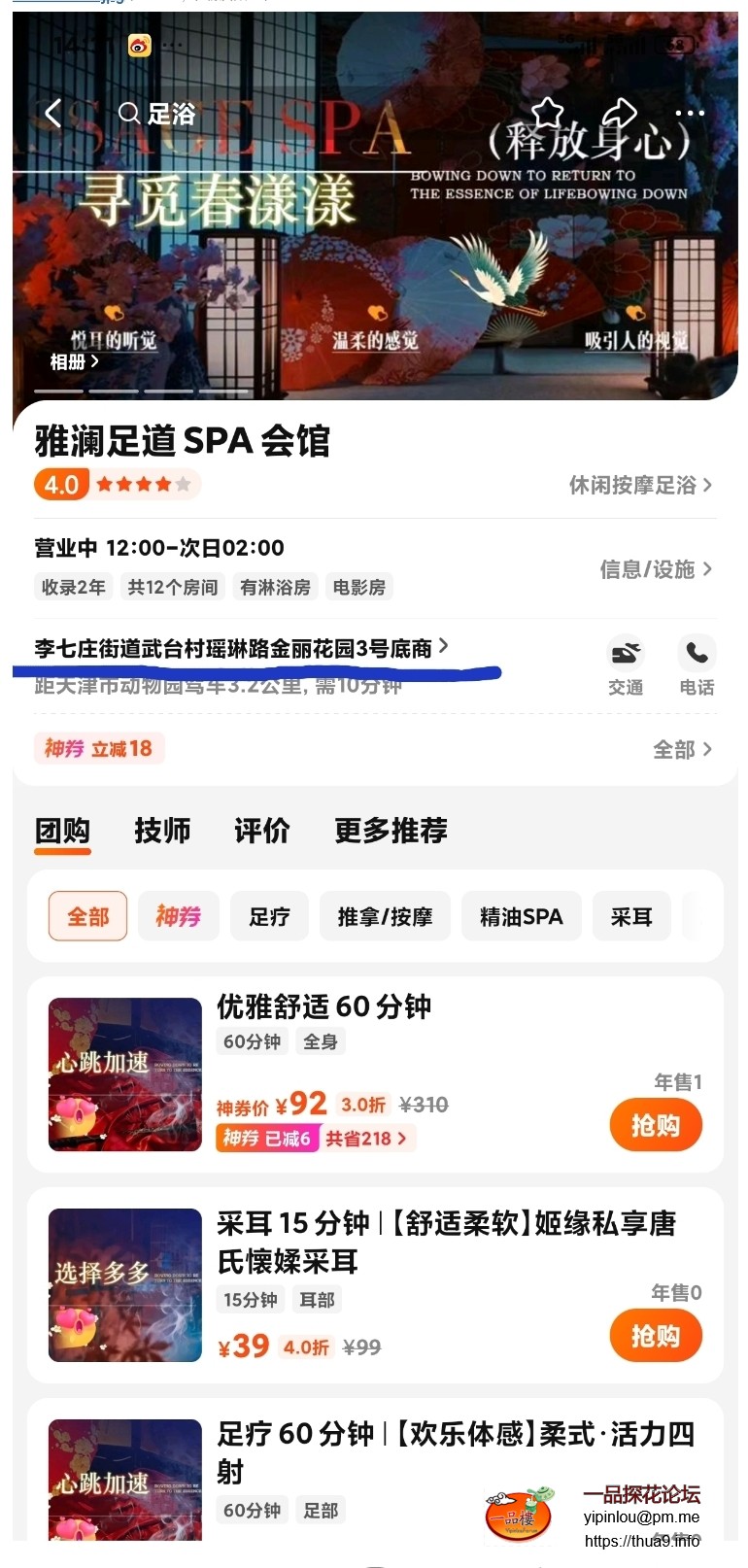Image resolution: width=748 pixels, height=1568 pixels.
Task: Filter deals by 足疗 chip
Action: [x=269, y=916]
